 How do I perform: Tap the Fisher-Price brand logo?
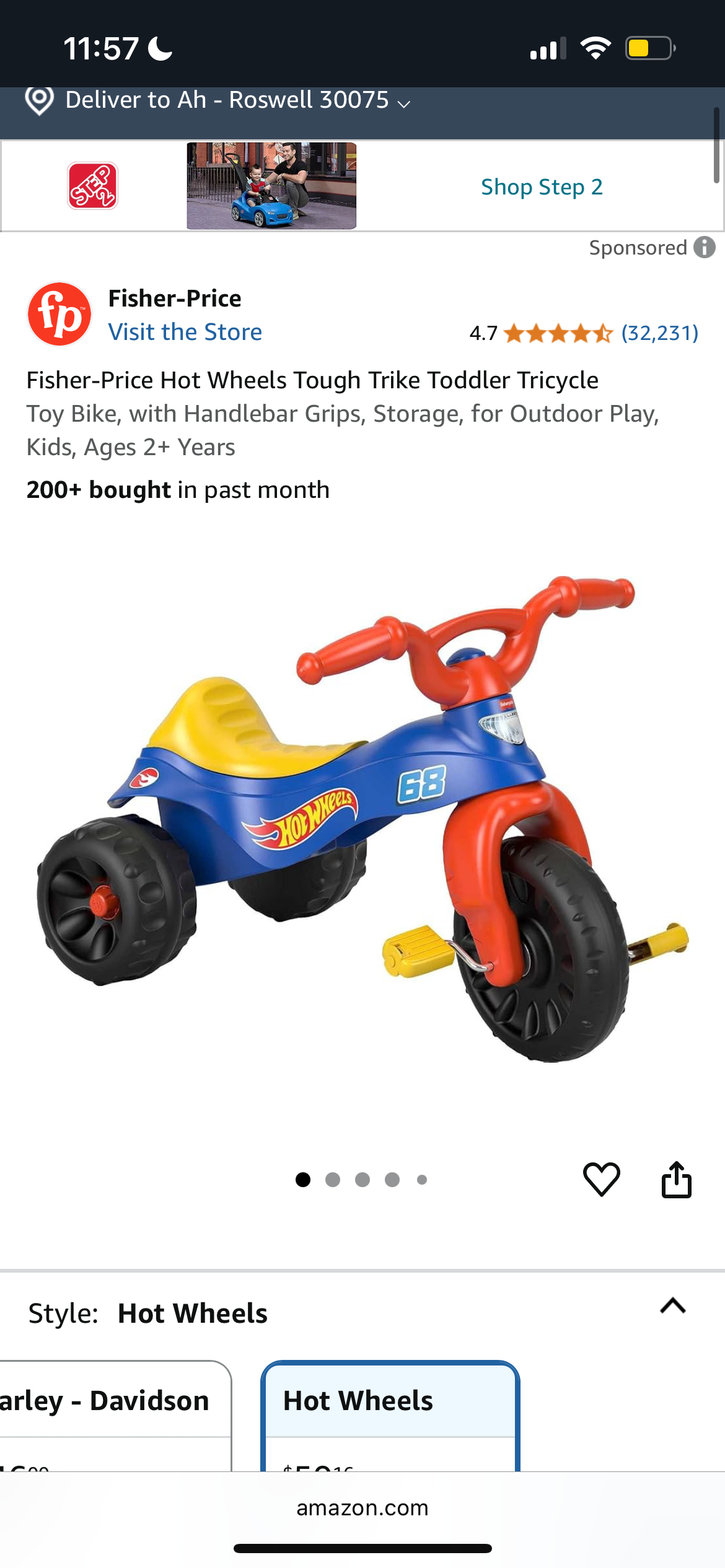[59, 315]
